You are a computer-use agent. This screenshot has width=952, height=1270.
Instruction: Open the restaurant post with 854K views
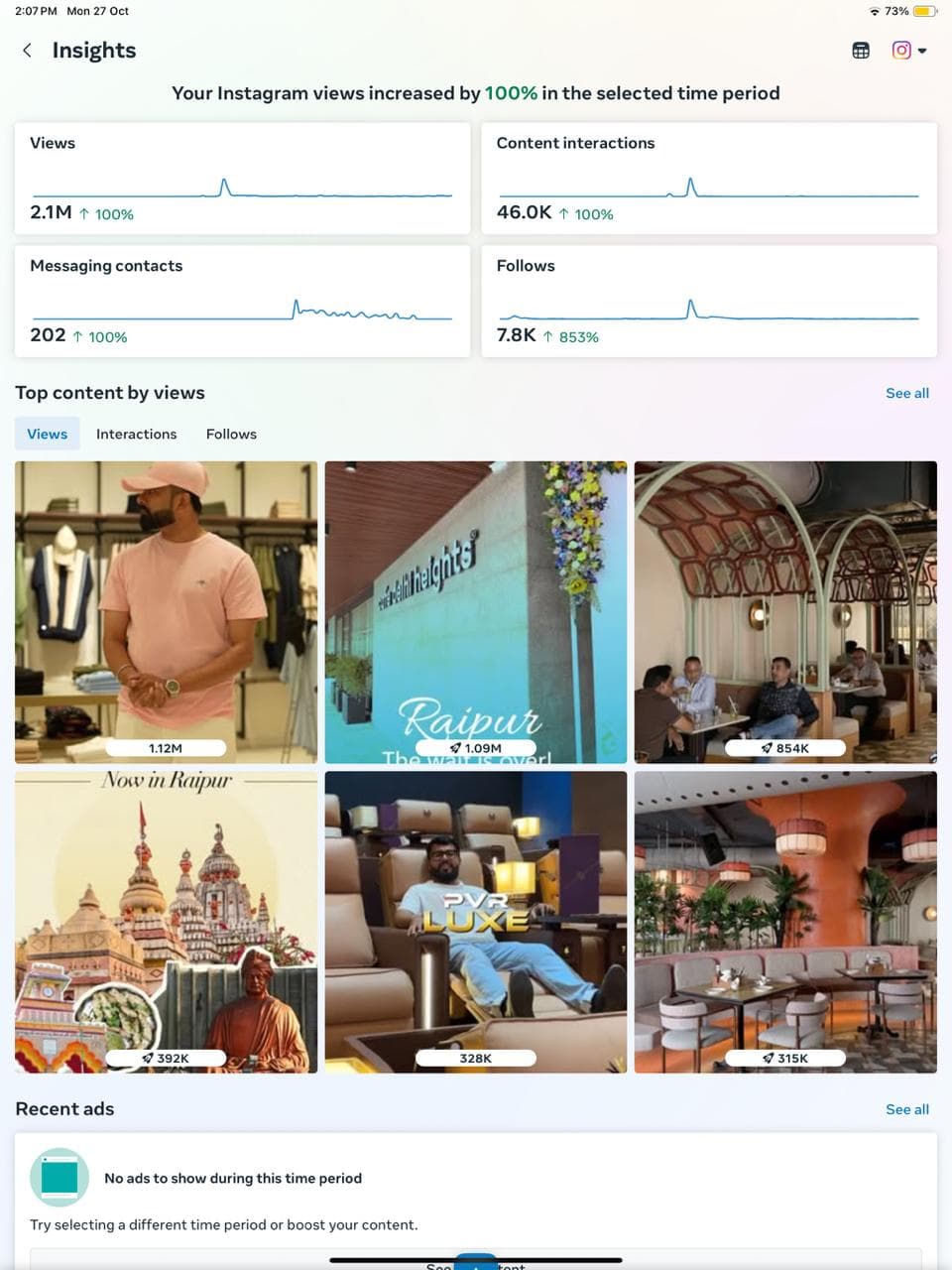(785, 611)
